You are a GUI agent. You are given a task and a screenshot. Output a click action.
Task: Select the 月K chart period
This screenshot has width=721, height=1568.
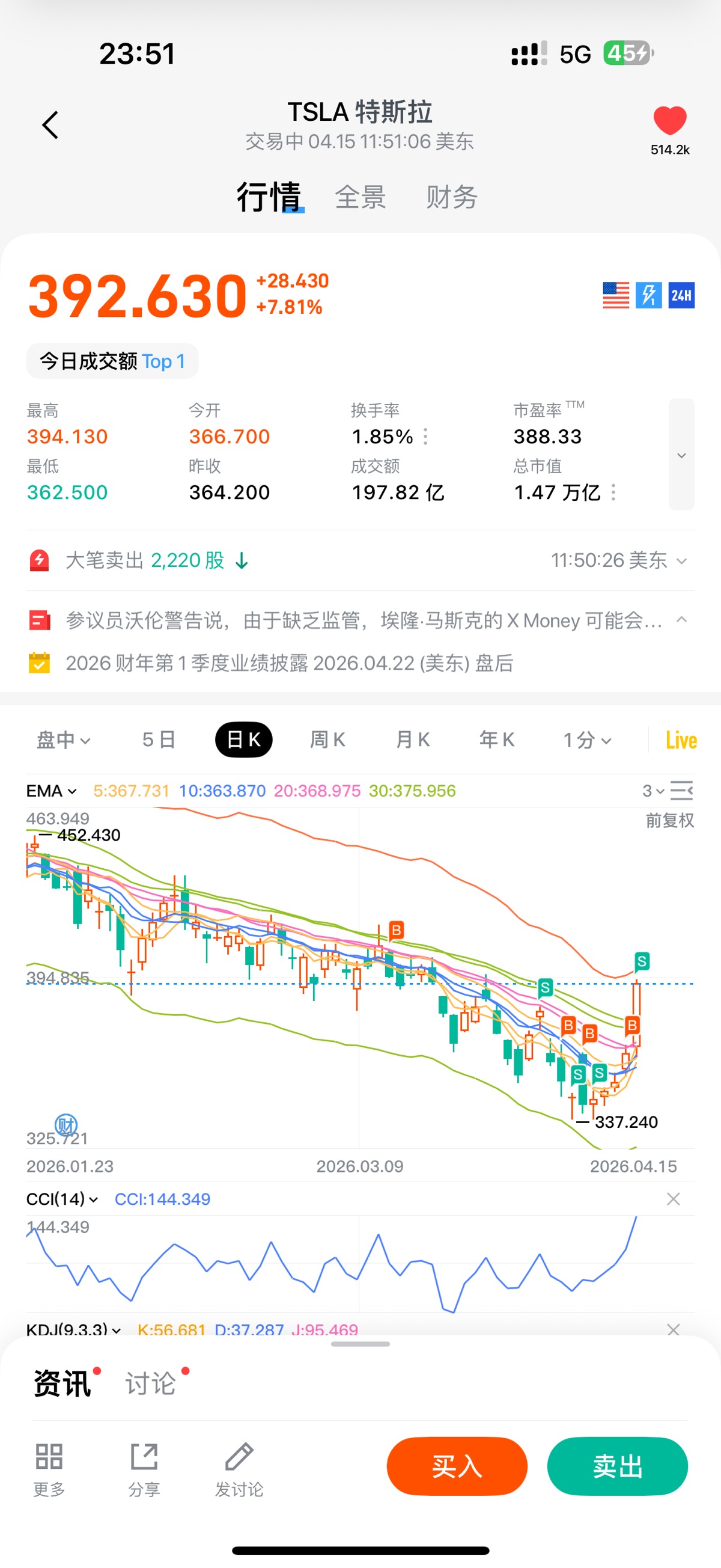[x=413, y=740]
